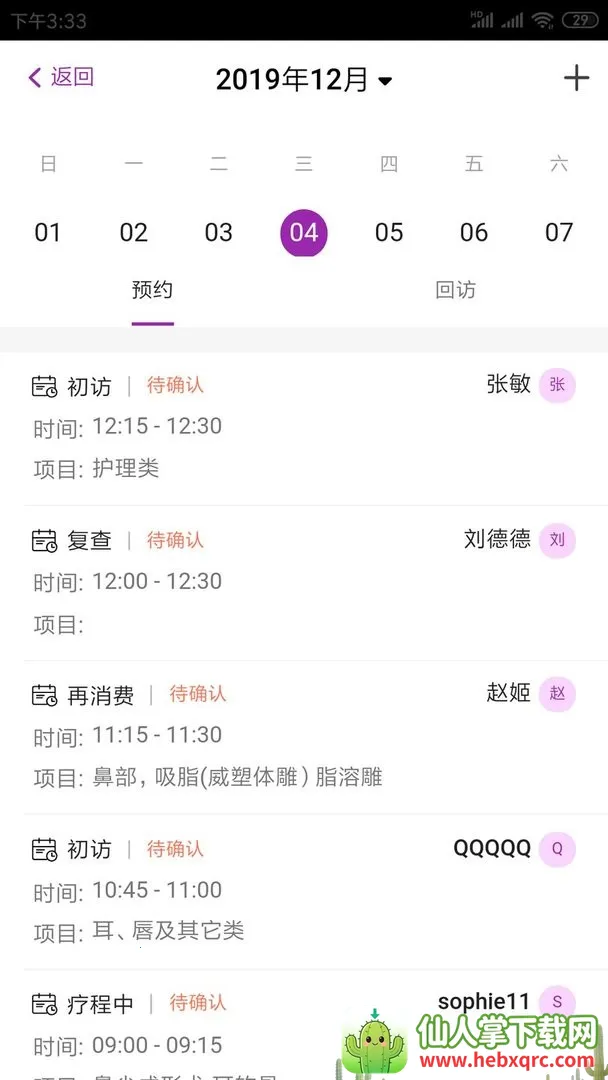Add a new appointment with plus icon
Screen dimensions: 608x1080
[576, 78]
